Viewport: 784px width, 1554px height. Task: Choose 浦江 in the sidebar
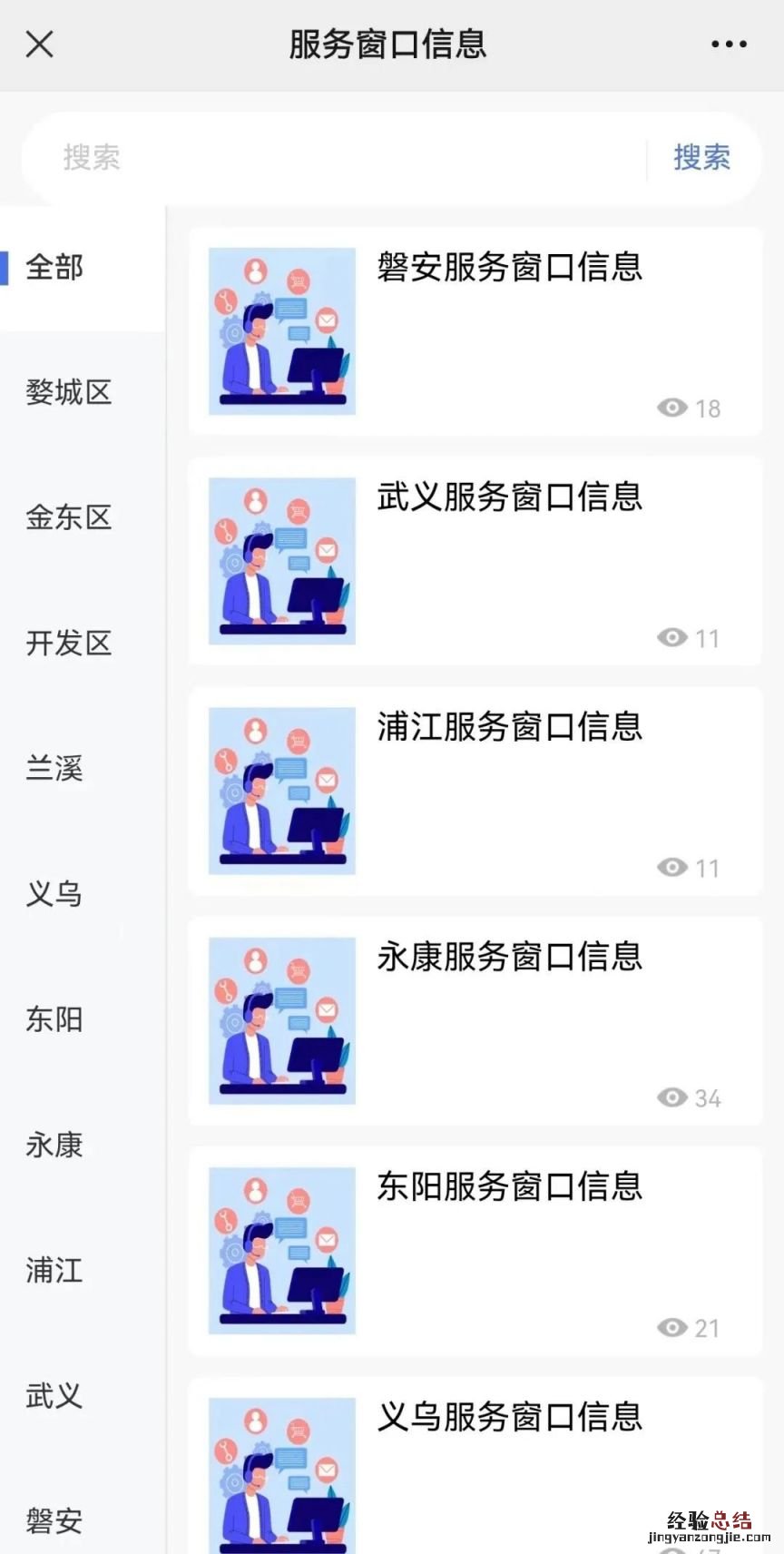(x=54, y=1270)
